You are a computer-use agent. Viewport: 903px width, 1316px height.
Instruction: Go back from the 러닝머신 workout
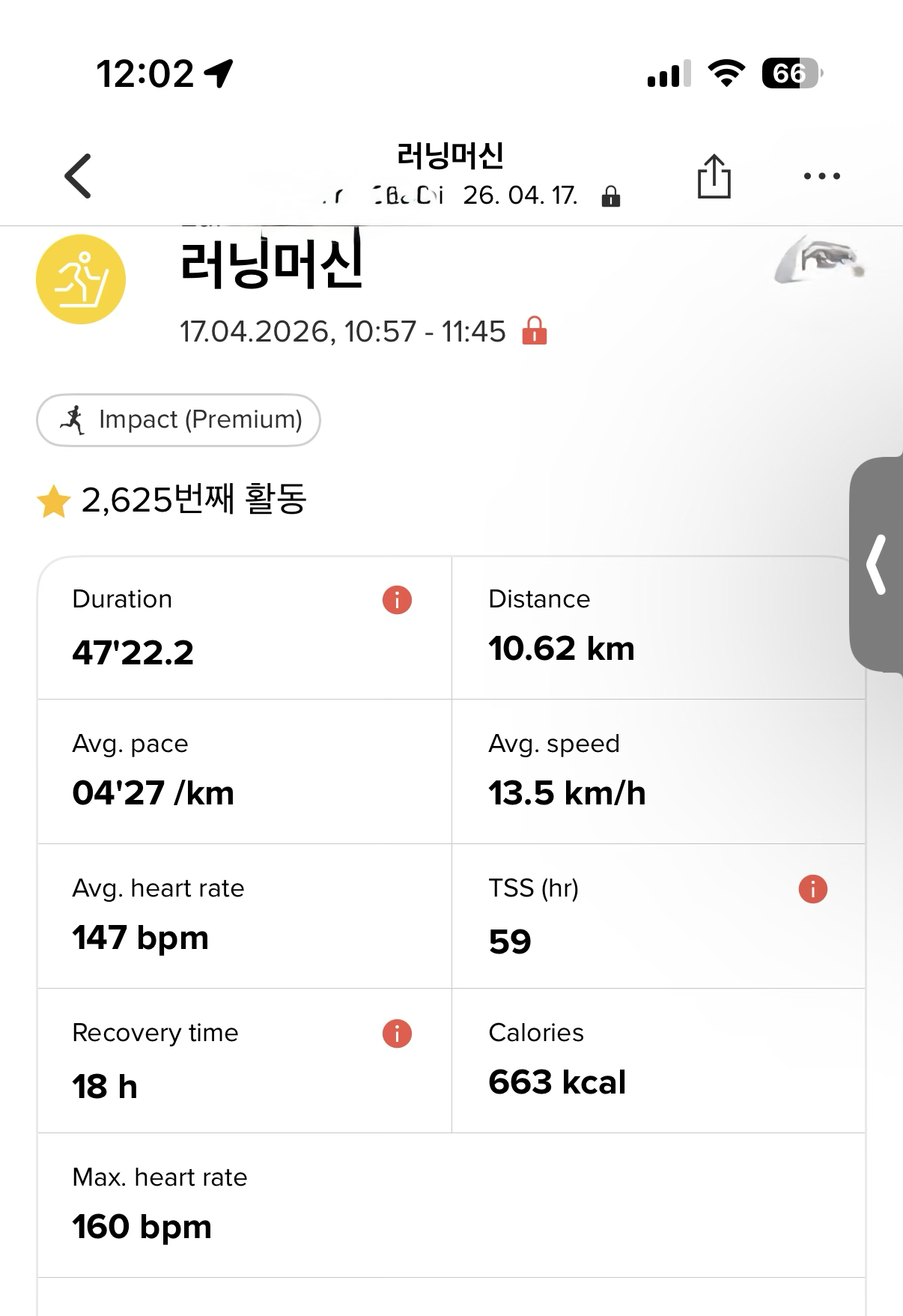coord(78,176)
